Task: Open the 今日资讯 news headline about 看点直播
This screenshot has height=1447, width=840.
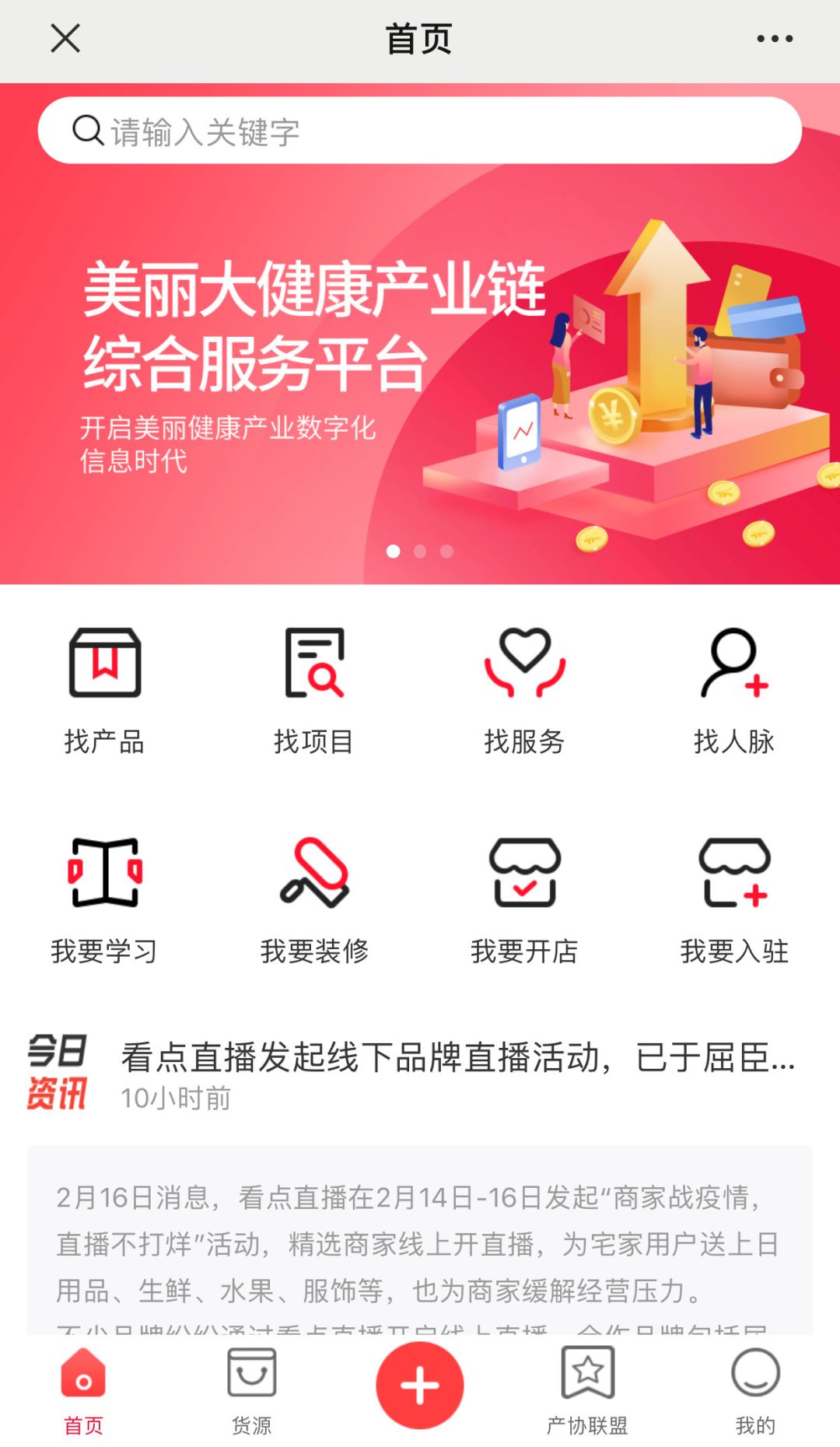Action: click(457, 1054)
